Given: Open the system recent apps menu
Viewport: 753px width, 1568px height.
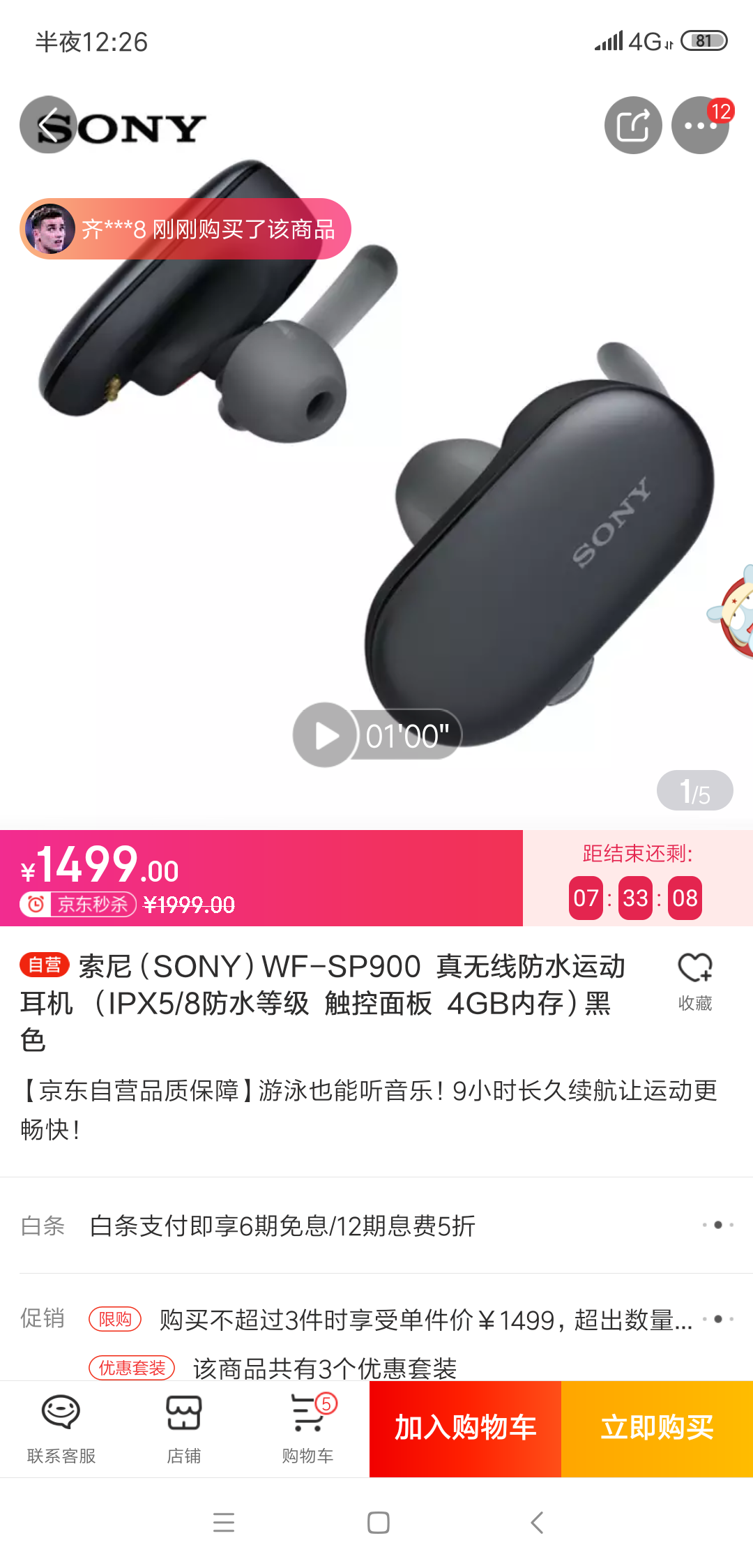Looking at the screenshot, I should coord(224,1523).
